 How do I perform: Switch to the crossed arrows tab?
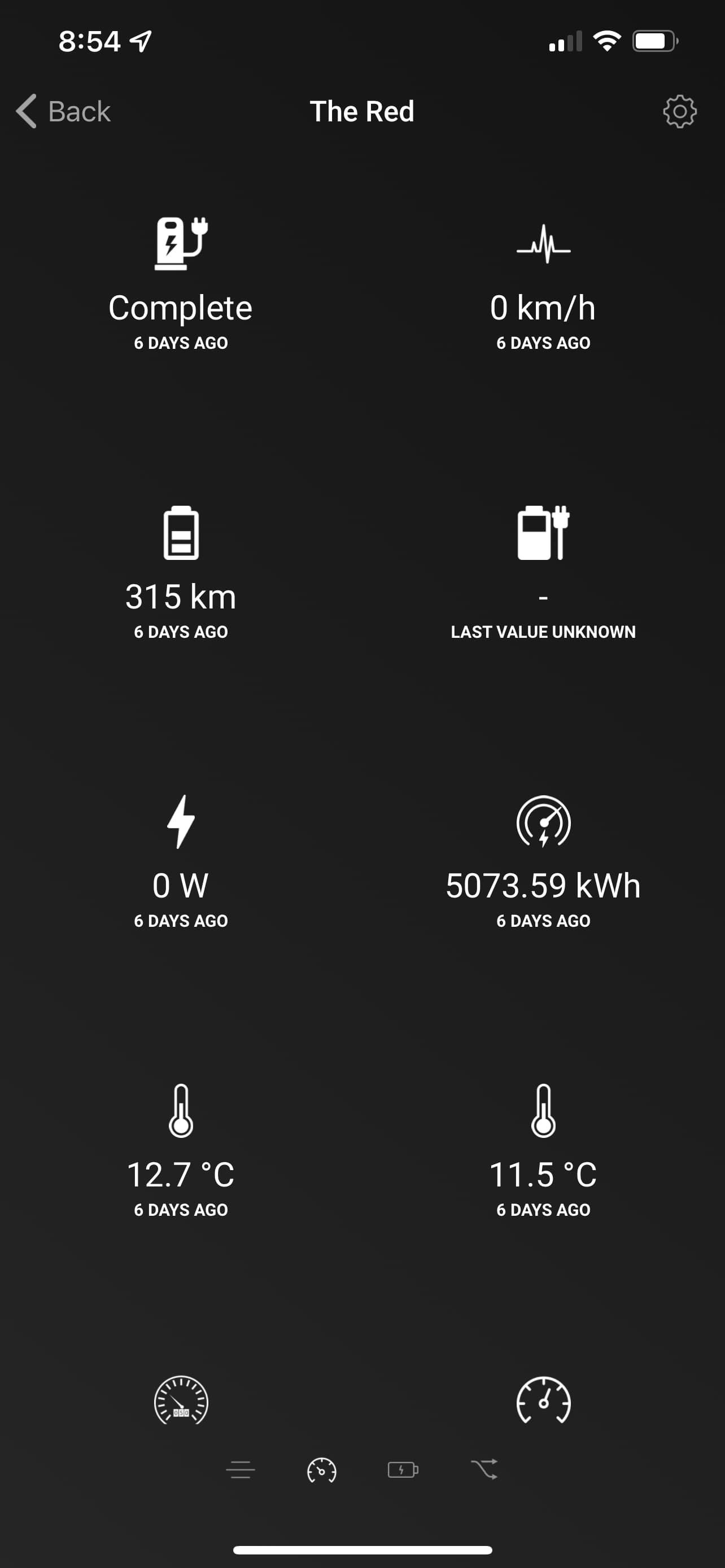pos(484,1469)
